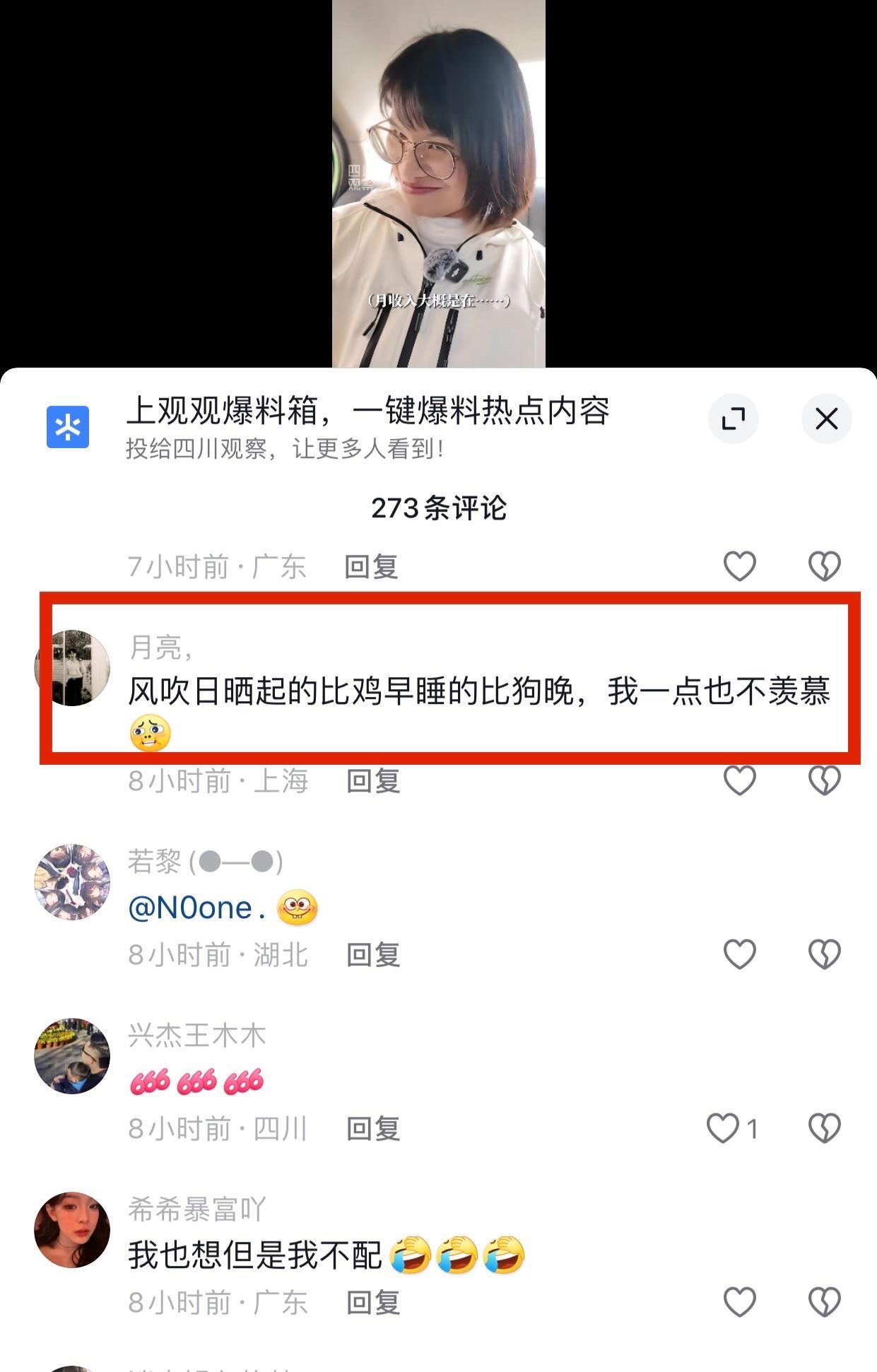Reply to 兴杰王木木's comment
This screenshot has width=877, height=1372.
pyautogui.click(x=373, y=1129)
